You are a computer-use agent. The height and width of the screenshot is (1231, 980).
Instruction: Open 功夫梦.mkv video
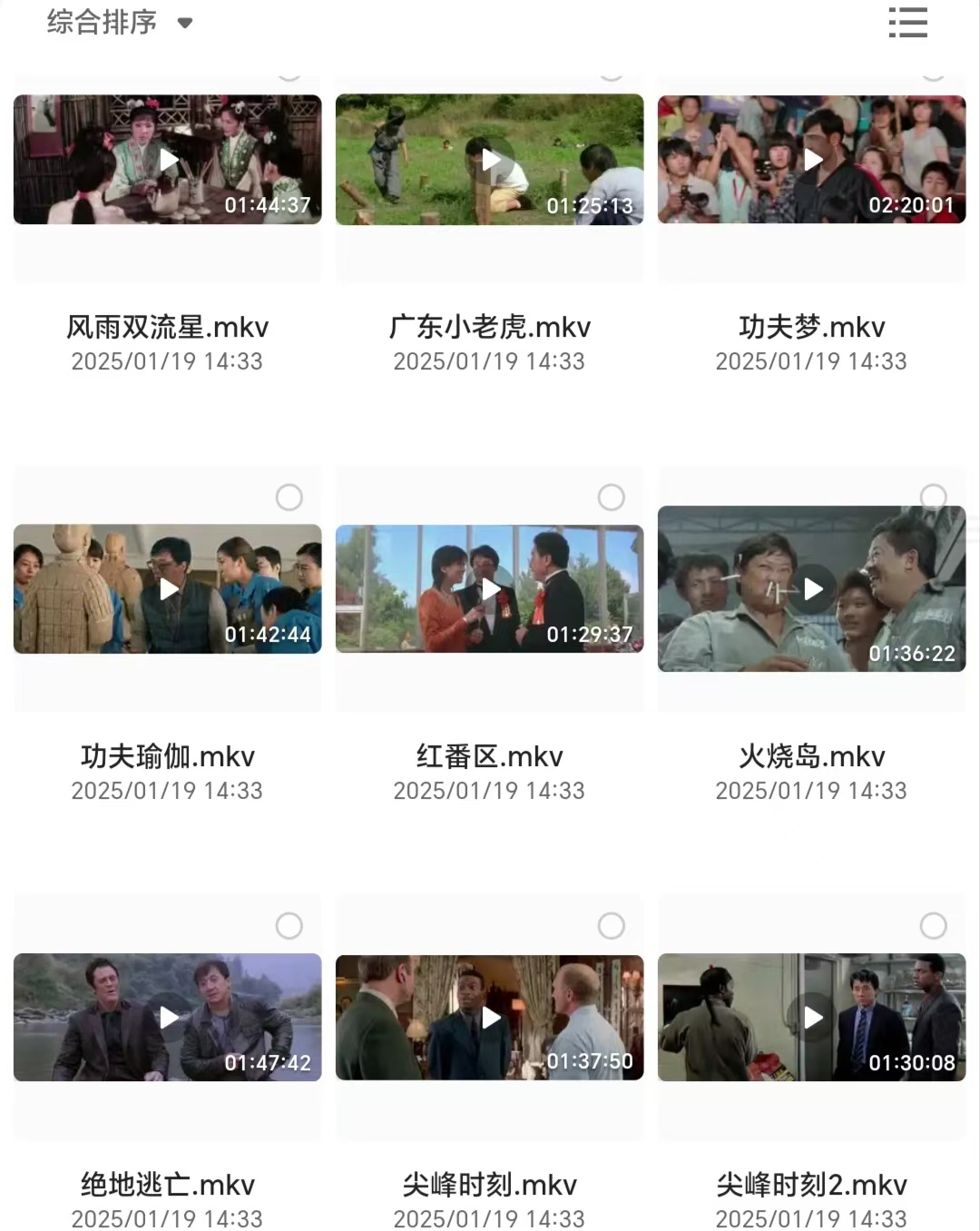click(x=813, y=161)
